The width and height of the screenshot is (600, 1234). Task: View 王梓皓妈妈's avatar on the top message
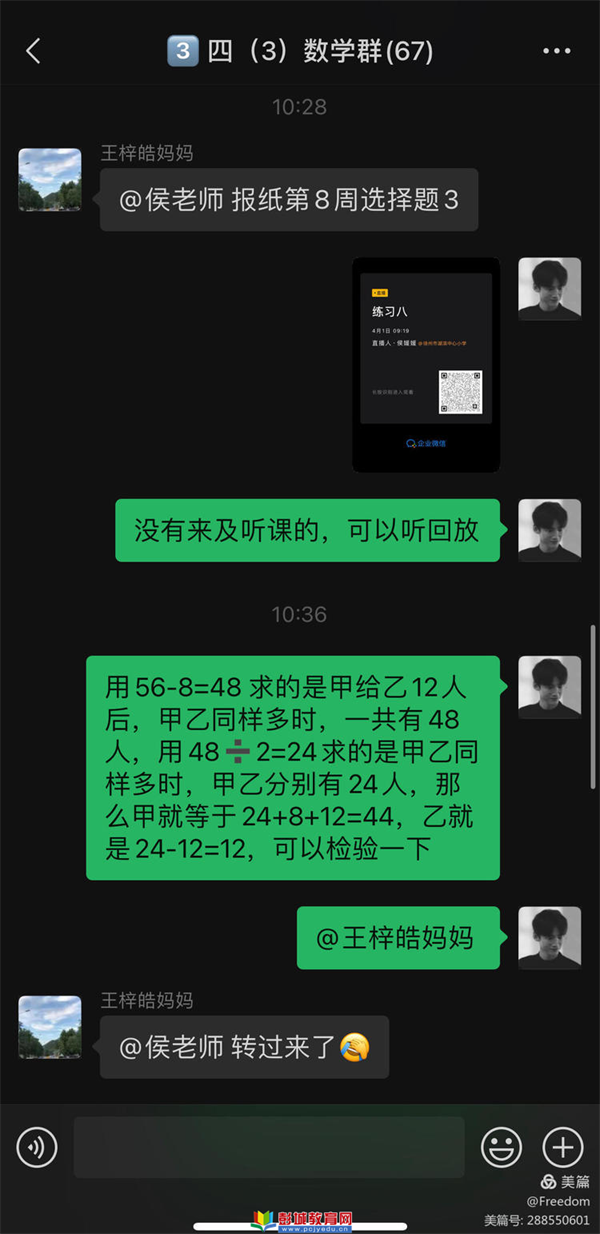click(x=50, y=180)
